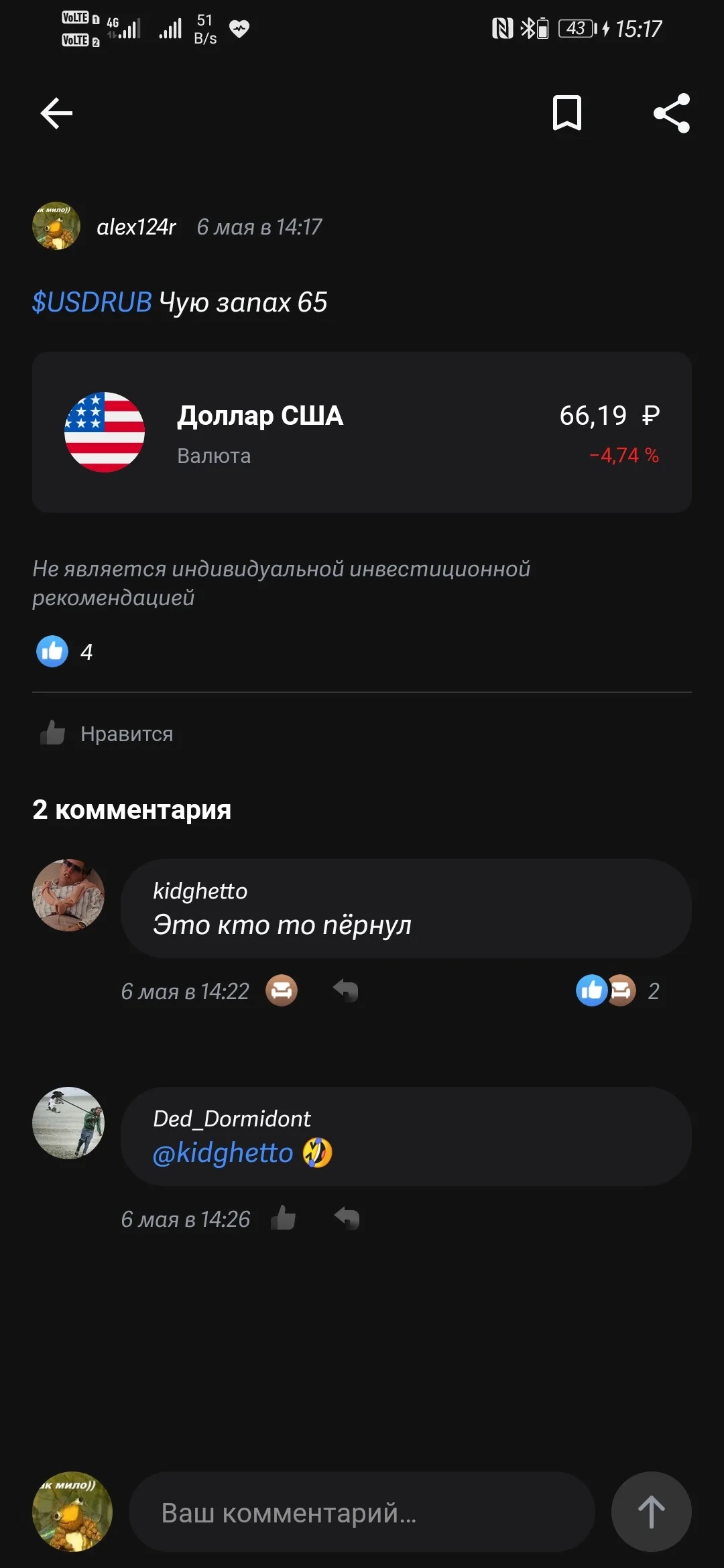The image size is (724, 1568).
Task: View who liked the post
Action: tap(64, 651)
